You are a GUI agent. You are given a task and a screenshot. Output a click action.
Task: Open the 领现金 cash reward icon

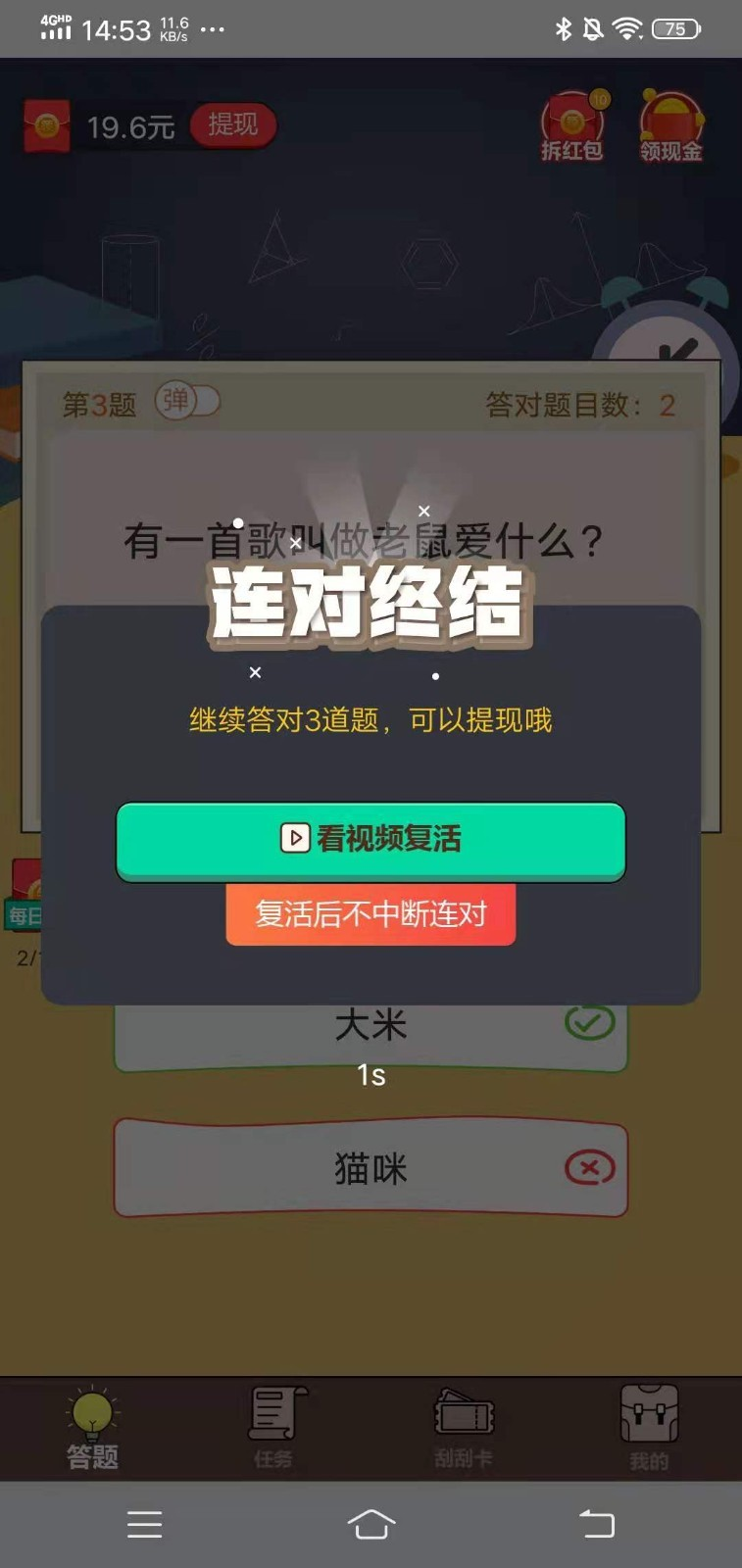(671, 127)
